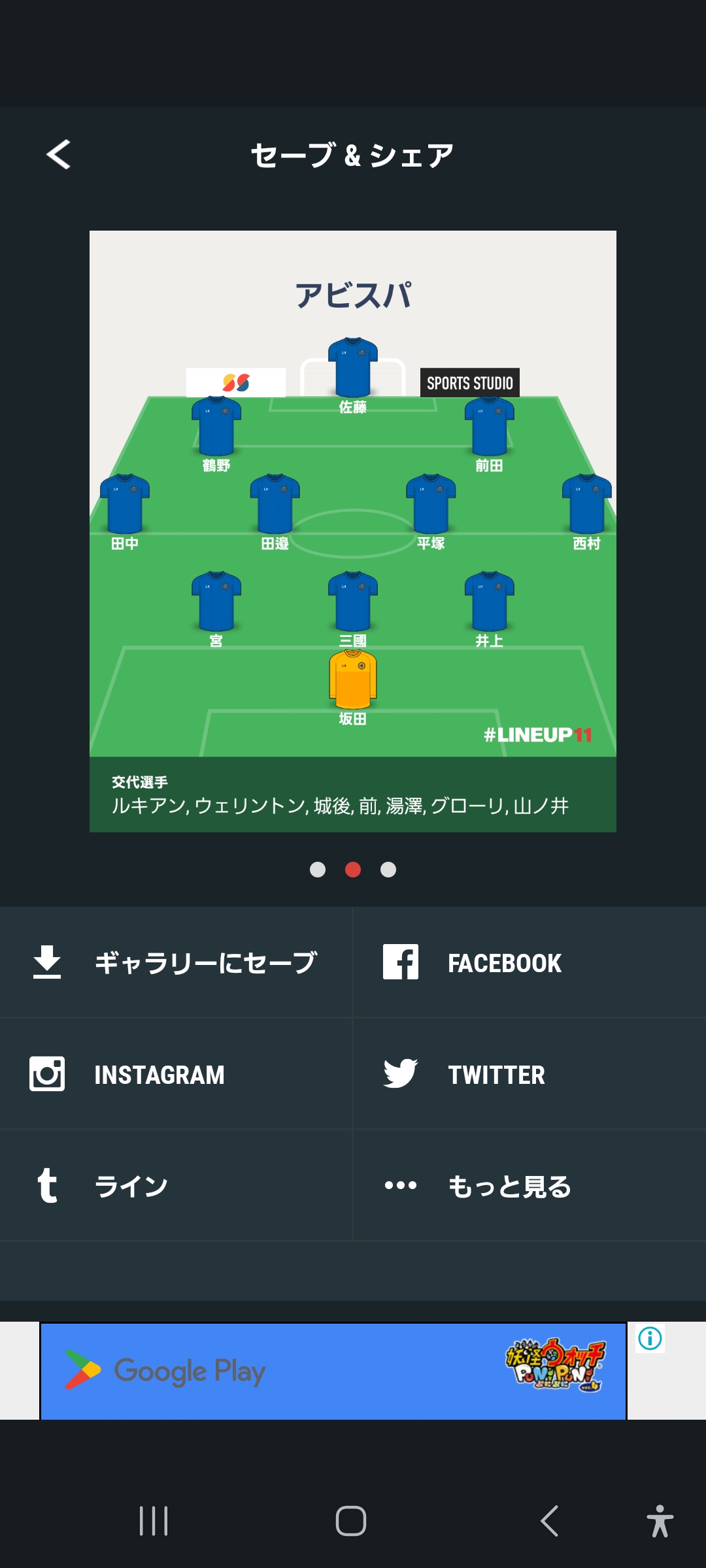The width and height of the screenshot is (706, 1568).
Task: Go back using the top-left arrow
Action: 59,155
